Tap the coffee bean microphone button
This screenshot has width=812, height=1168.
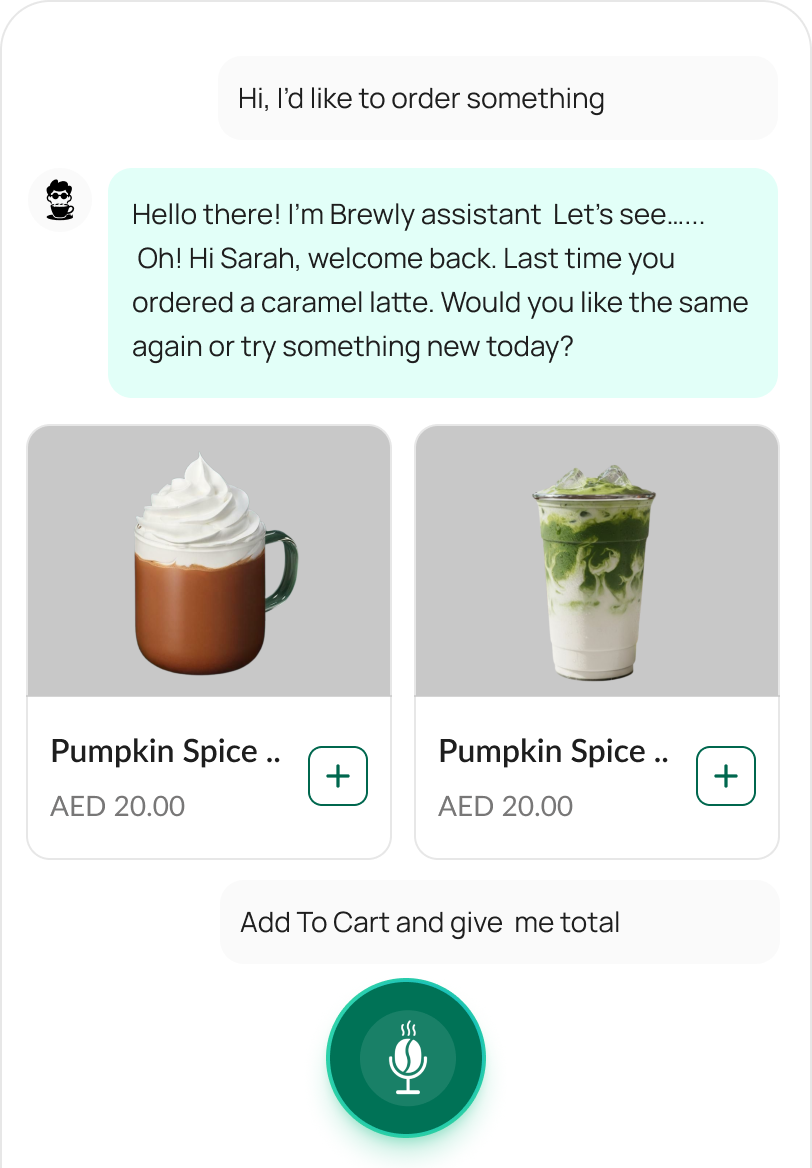click(x=406, y=1058)
